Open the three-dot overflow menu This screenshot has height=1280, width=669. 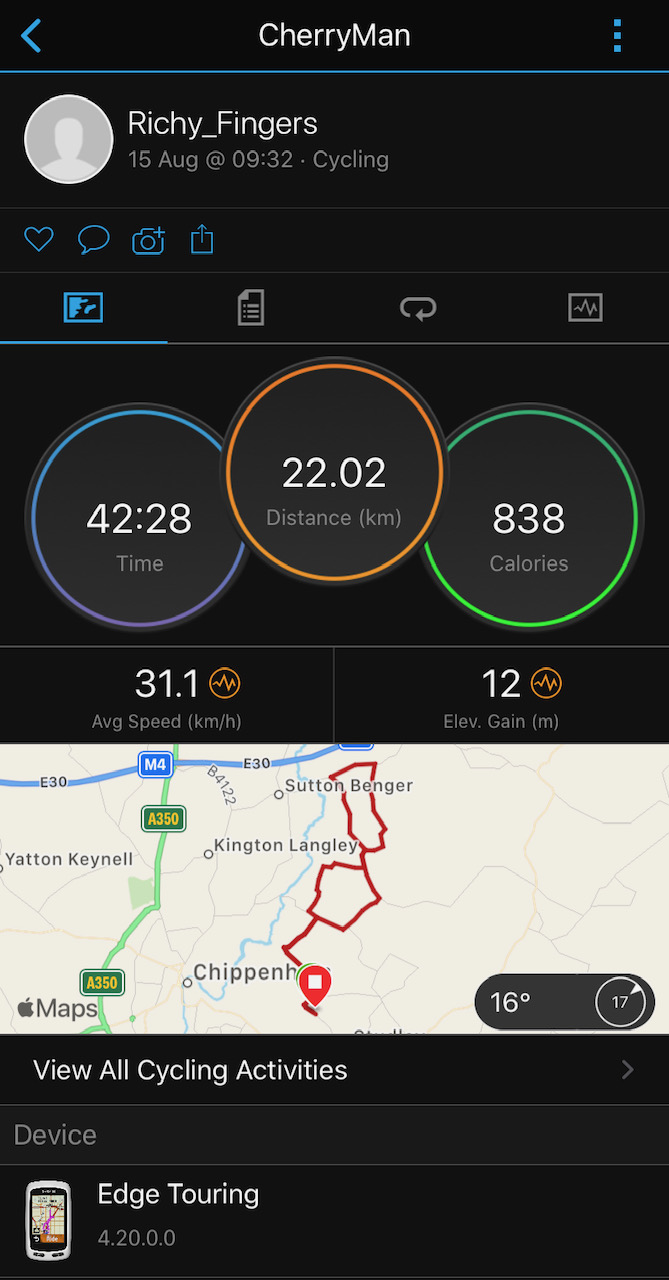tap(617, 36)
